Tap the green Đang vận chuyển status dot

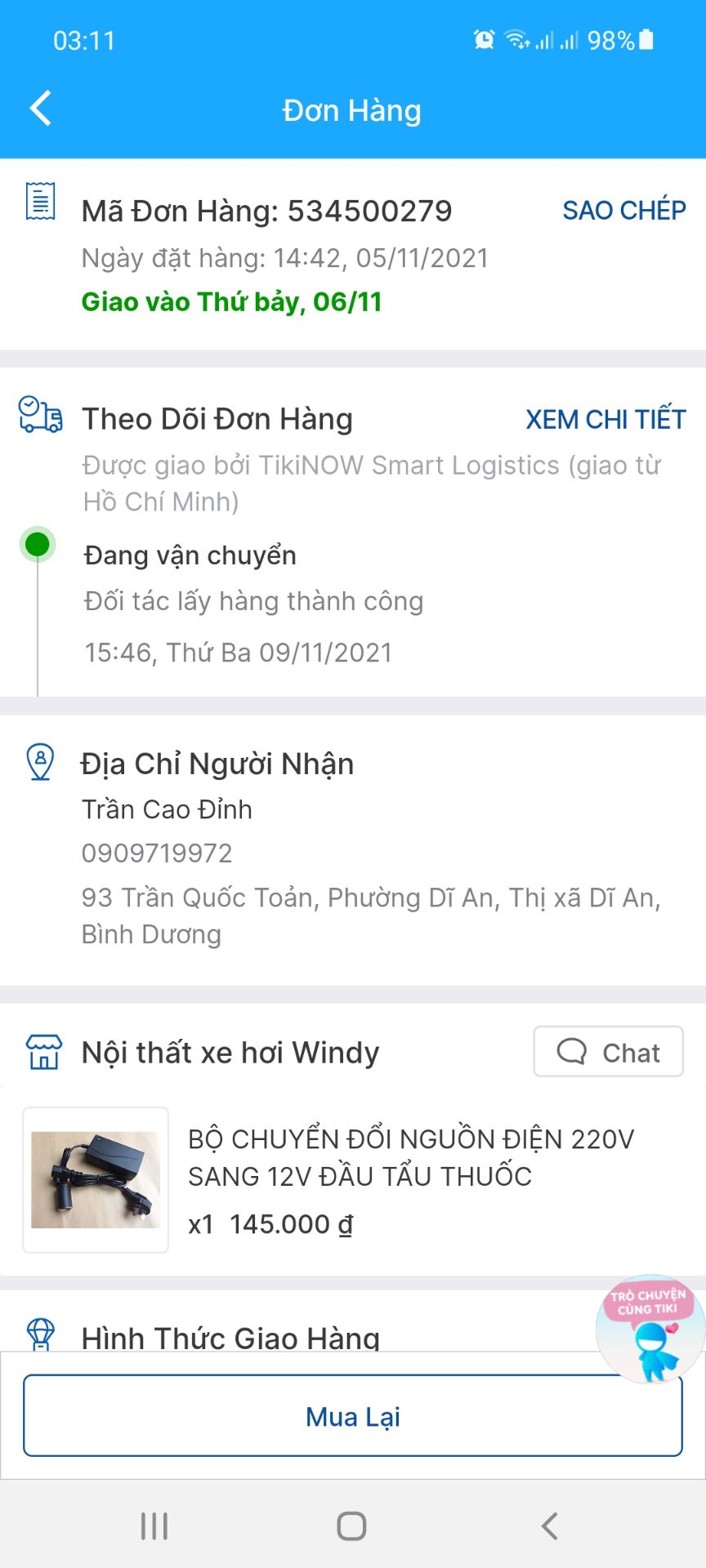coord(38,542)
